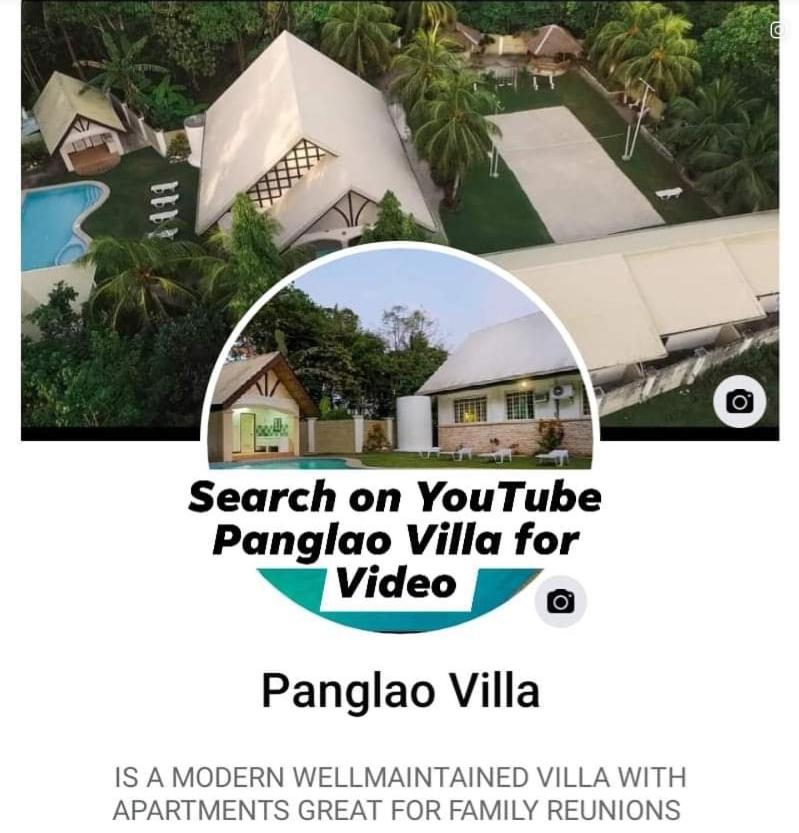Edit the cover photo via camera icon
This screenshot has width=799, height=833.
click(x=739, y=402)
